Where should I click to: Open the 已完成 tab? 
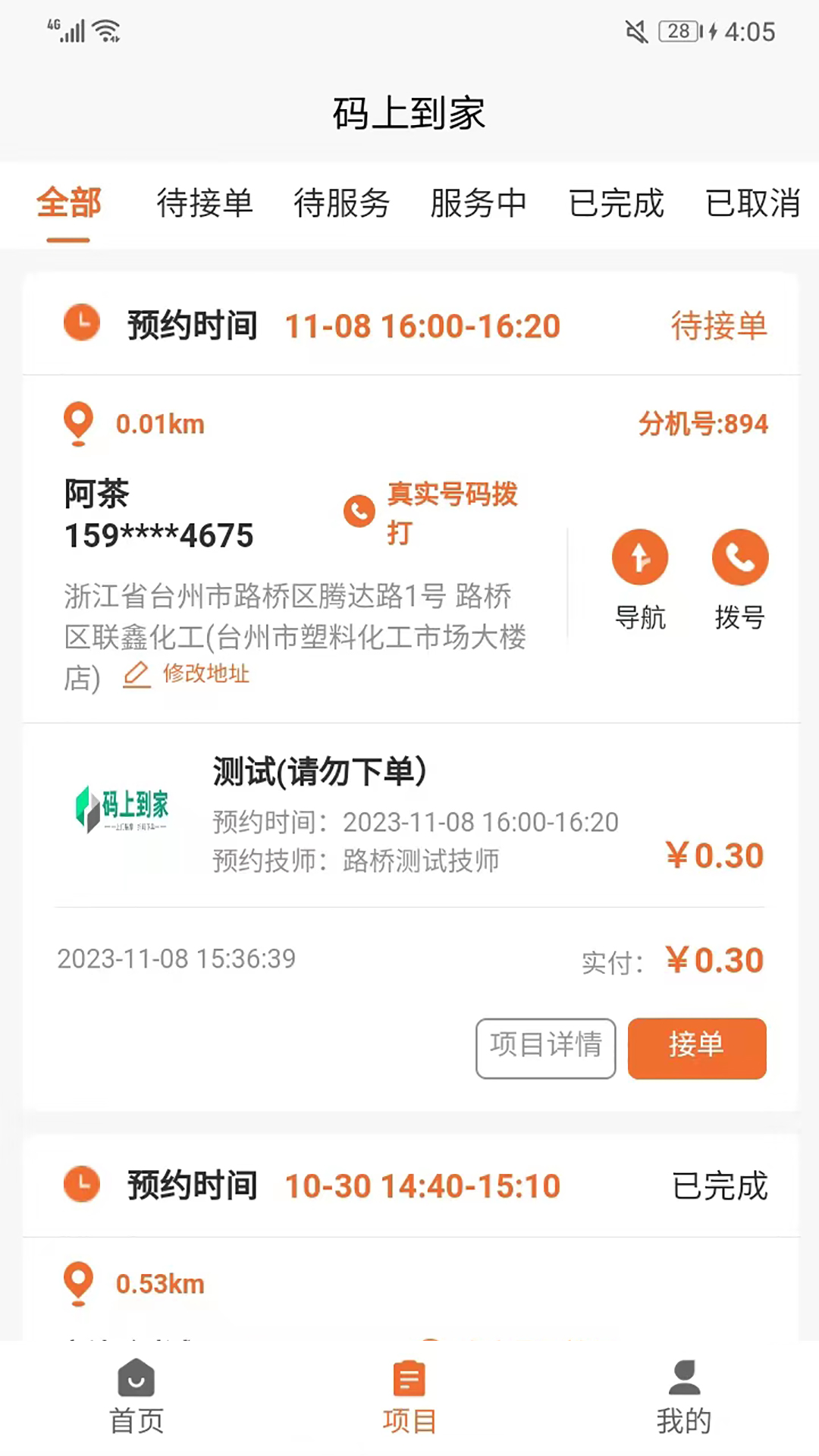(617, 204)
